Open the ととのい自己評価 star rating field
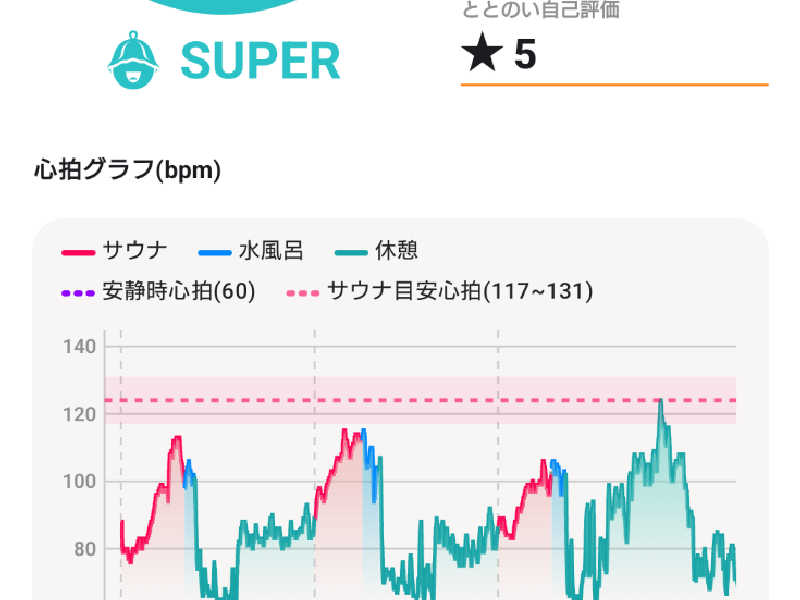This screenshot has height=600, width=800. point(612,55)
